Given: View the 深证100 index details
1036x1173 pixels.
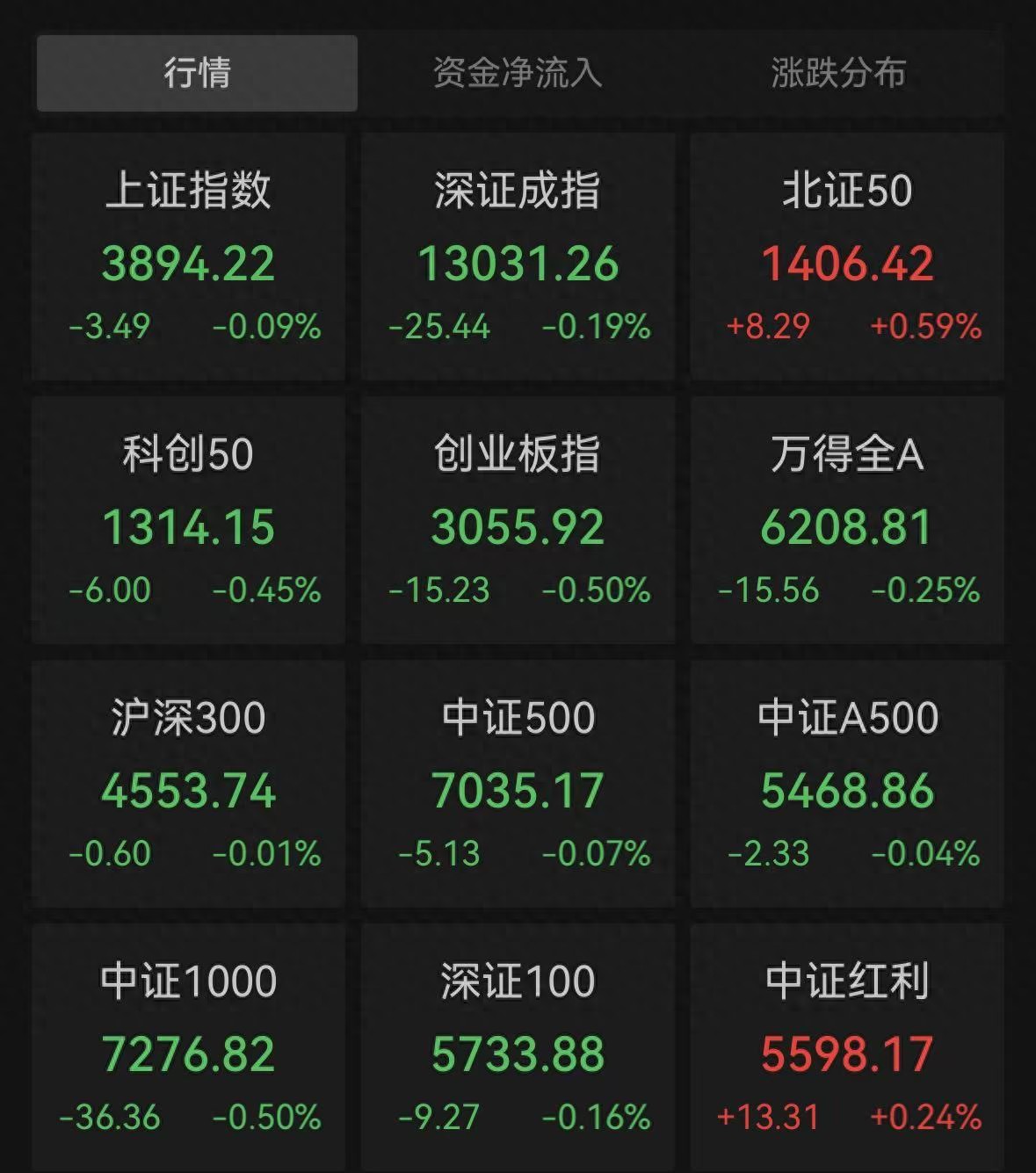Looking at the screenshot, I should [518, 1047].
